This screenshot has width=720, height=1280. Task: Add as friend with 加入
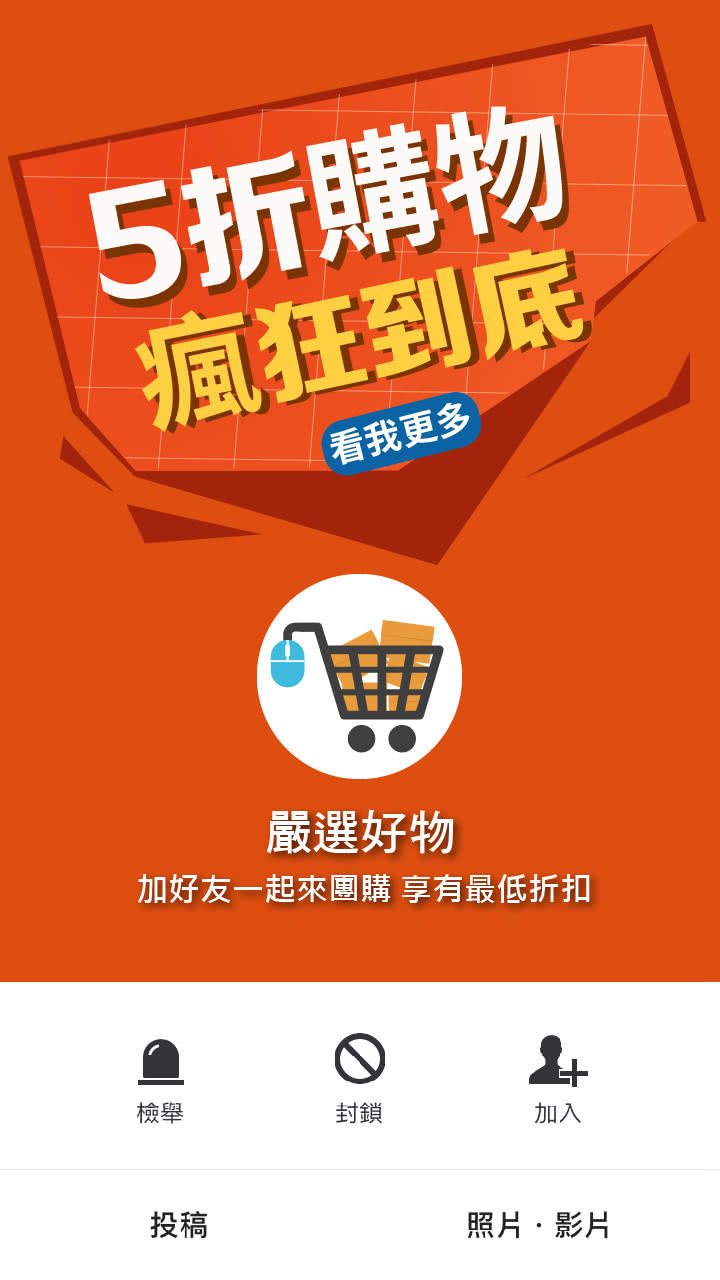click(x=558, y=1081)
